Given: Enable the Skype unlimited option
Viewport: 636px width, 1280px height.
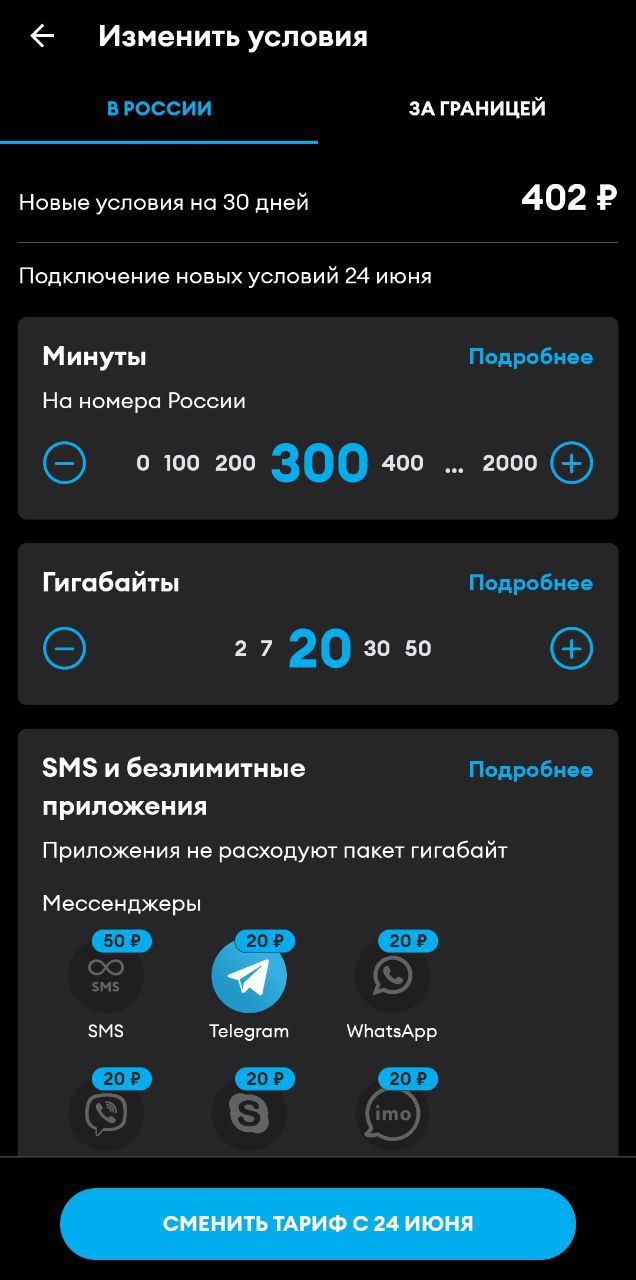Looking at the screenshot, I should (x=249, y=1113).
